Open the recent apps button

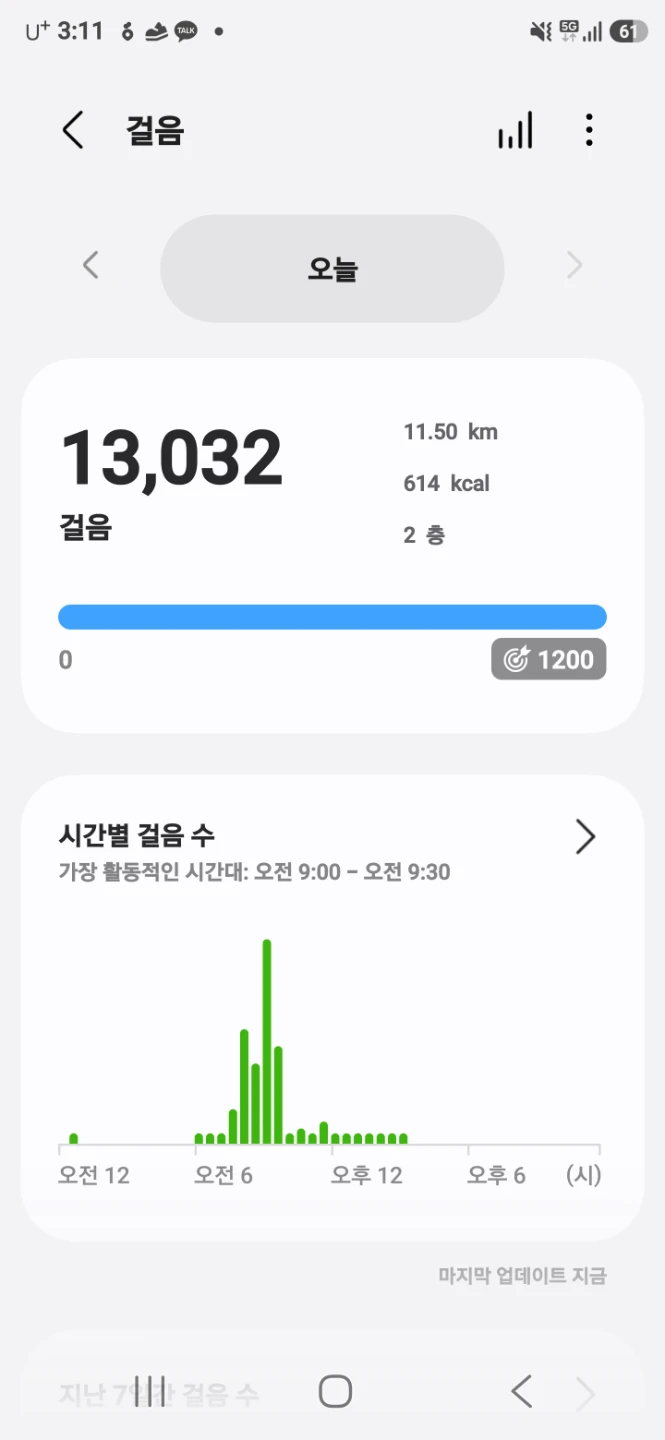tap(150, 1391)
